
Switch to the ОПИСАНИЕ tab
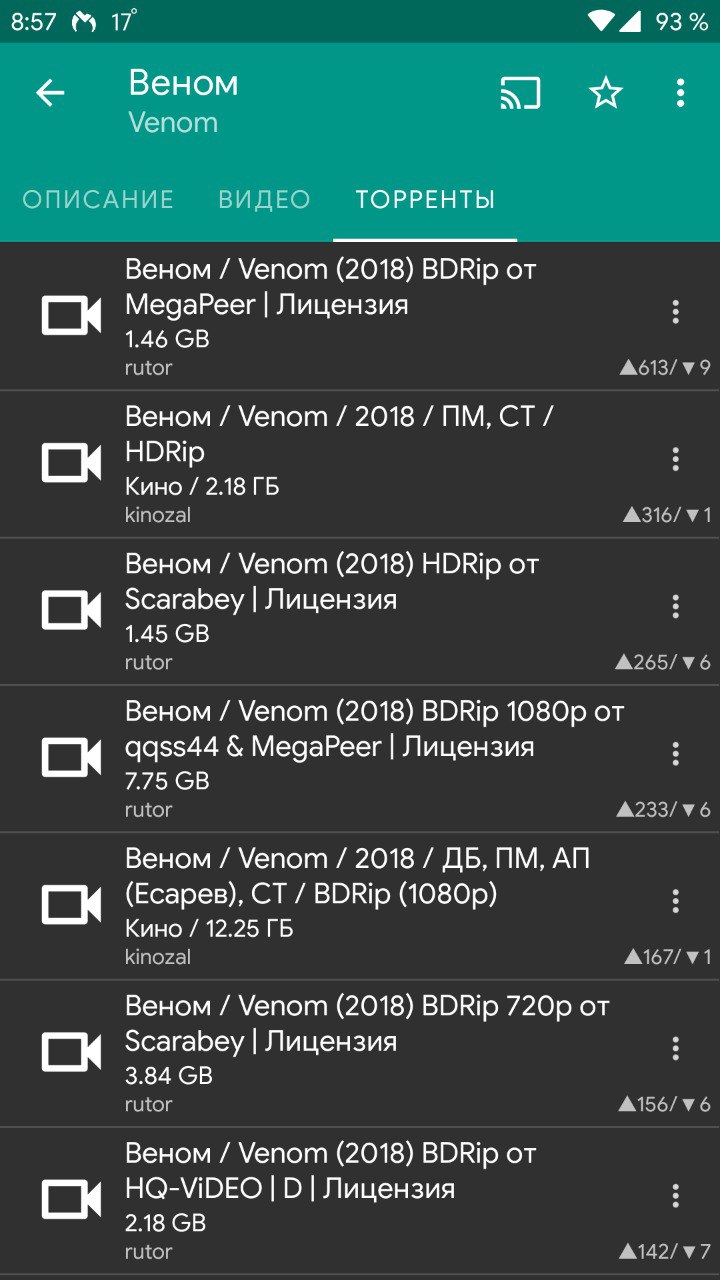98,200
